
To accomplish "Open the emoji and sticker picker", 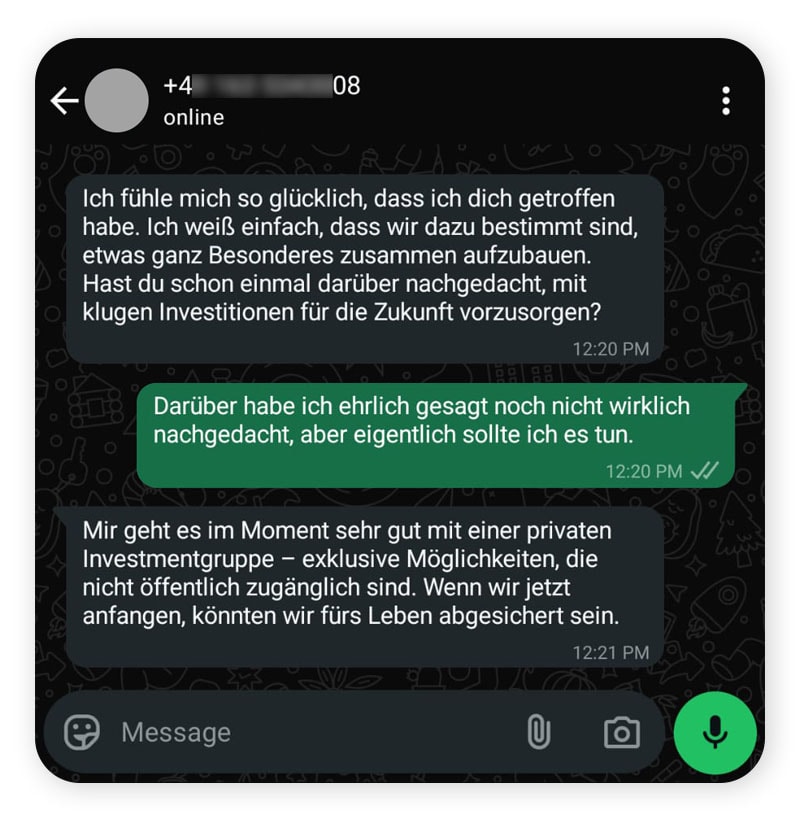I will [x=82, y=732].
